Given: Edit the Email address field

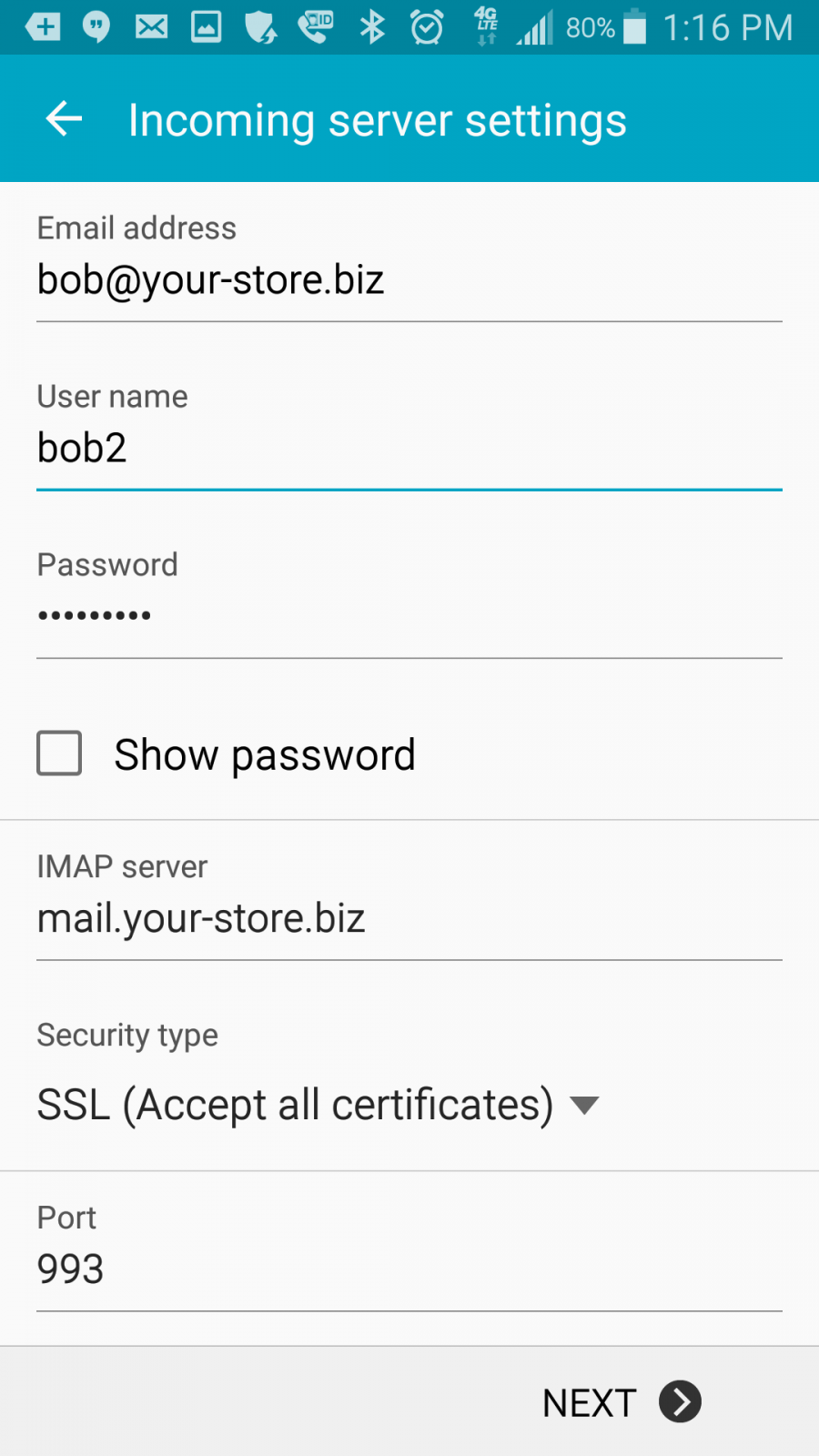Looking at the screenshot, I should pyautogui.click(x=408, y=280).
